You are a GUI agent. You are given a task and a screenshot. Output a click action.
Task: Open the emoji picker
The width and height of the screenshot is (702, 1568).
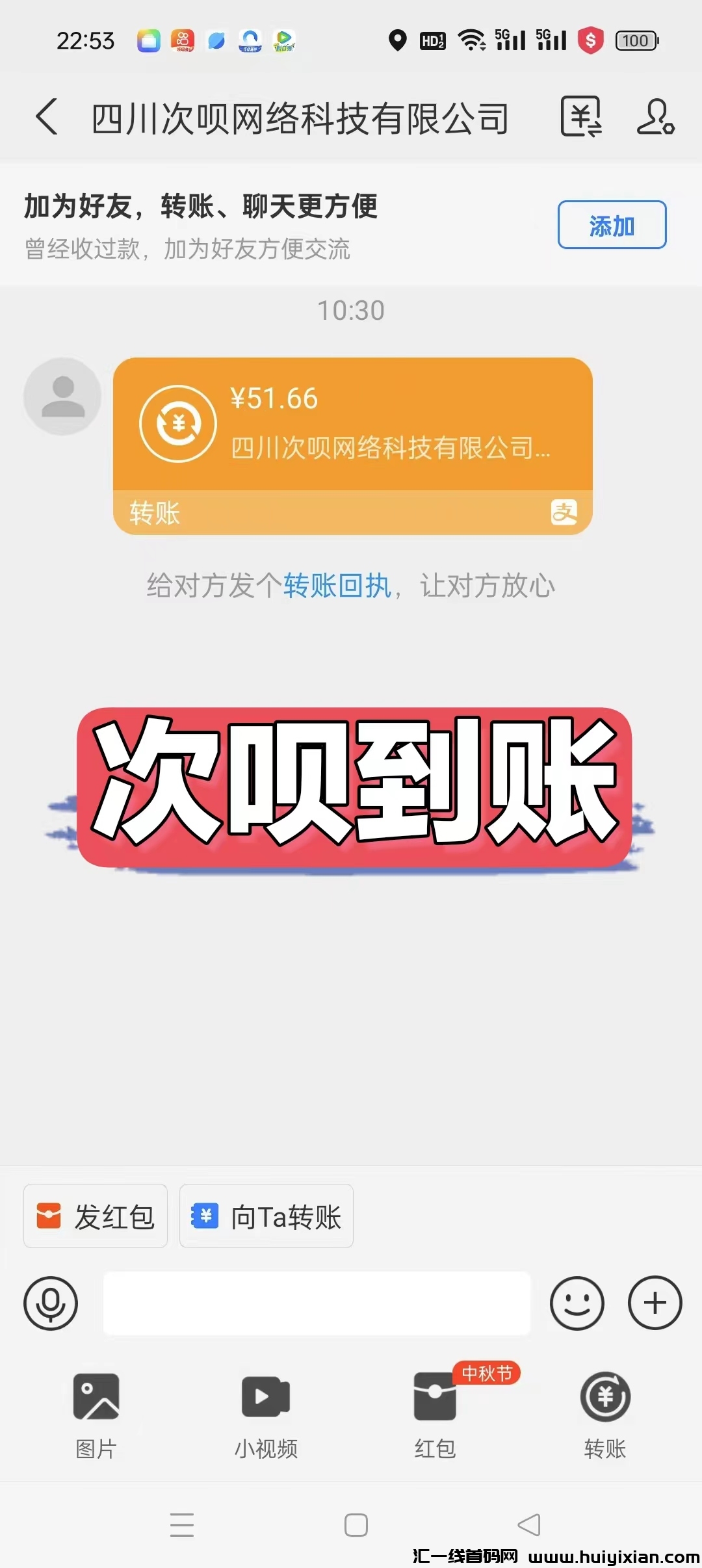[578, 1304]
